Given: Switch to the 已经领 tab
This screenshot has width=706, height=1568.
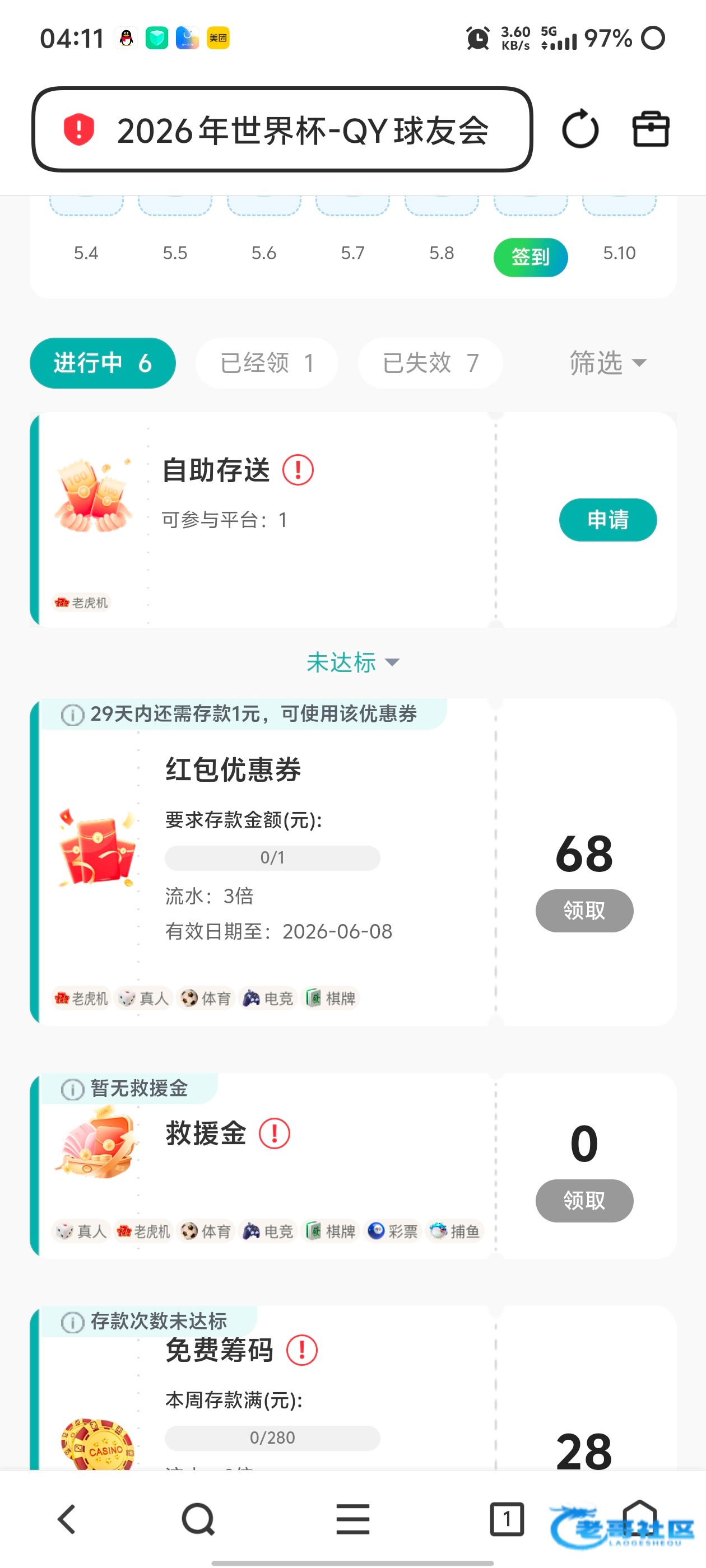Looking at the screenshot, I should tap(267, 363).
